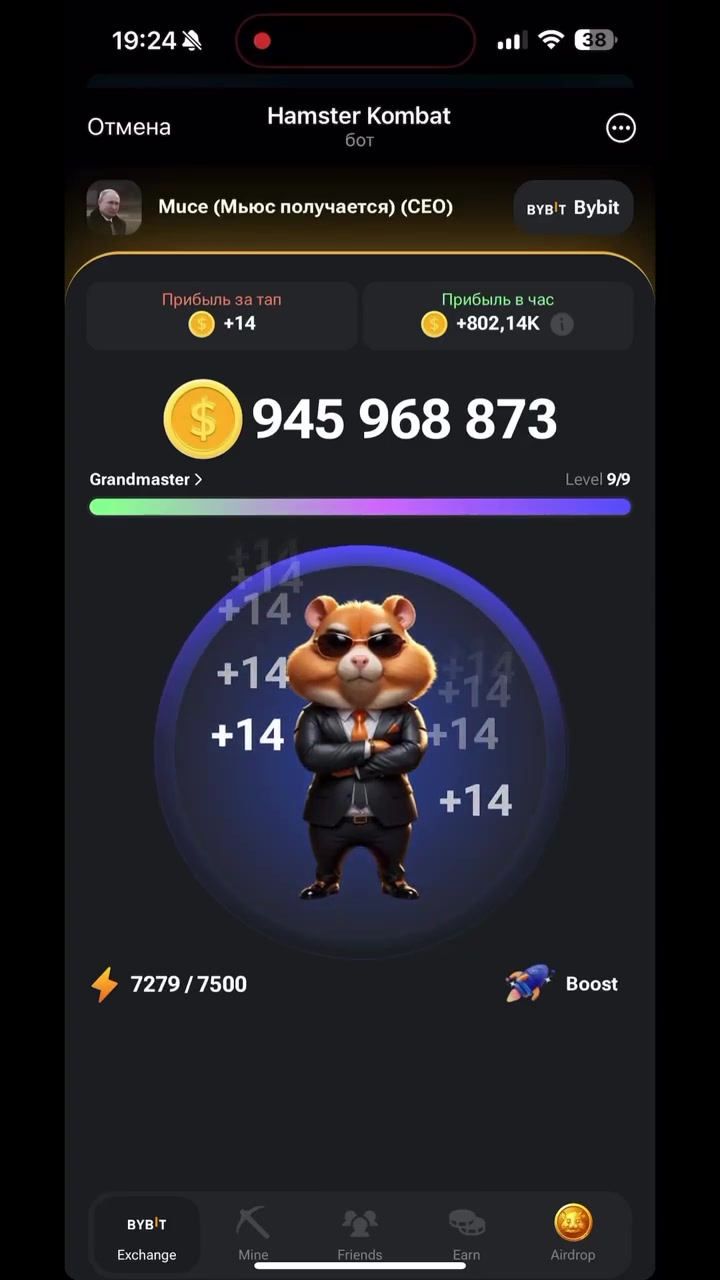Open the three-dot overflow menu
Viewport: 720px width, 1280px height.
(621, 128)
